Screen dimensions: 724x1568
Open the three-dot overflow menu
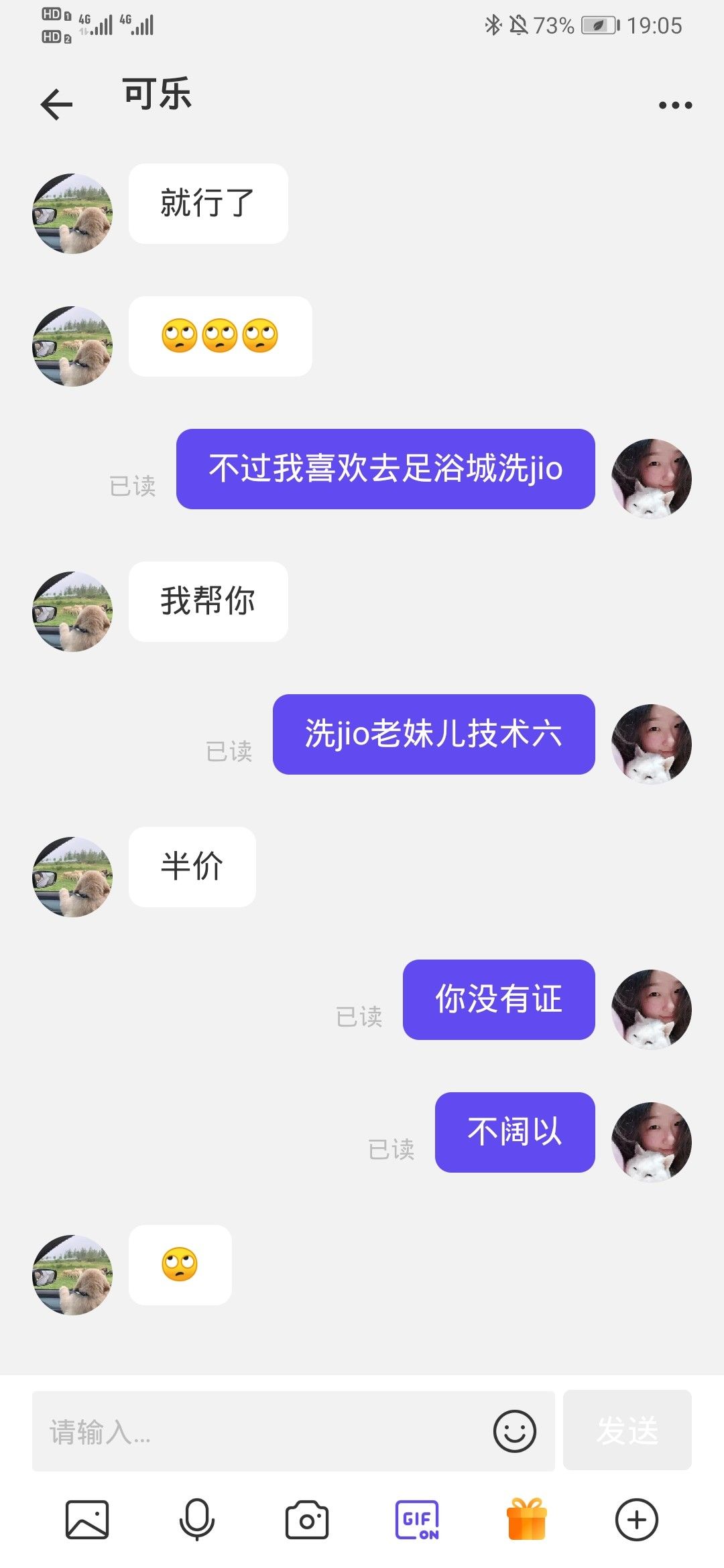click(675, 105)
